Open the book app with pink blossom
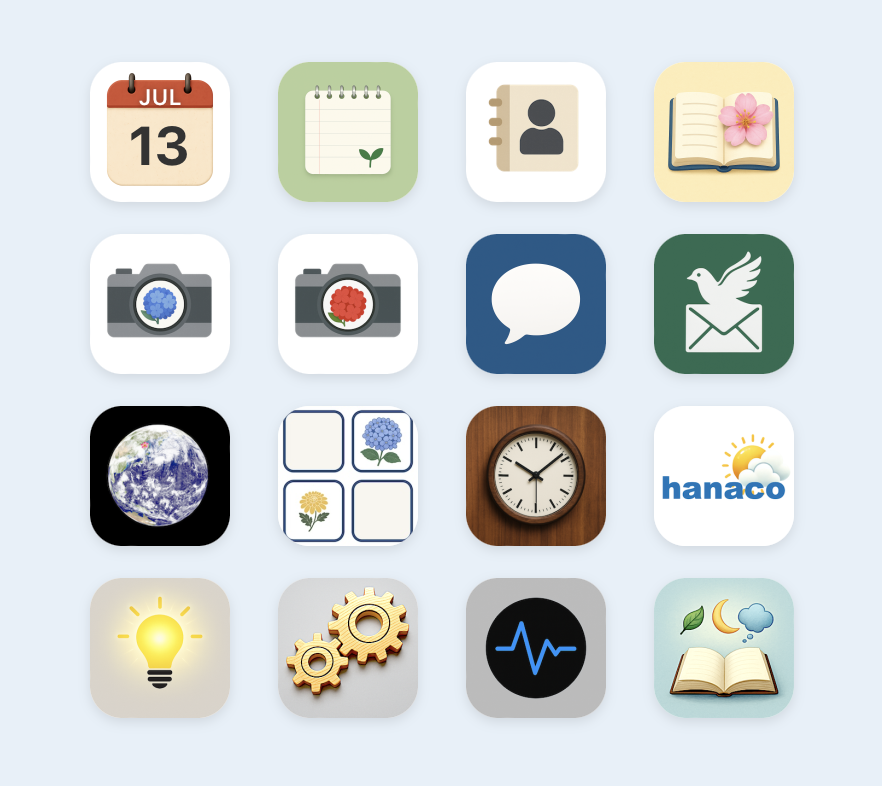 point(724,132)
